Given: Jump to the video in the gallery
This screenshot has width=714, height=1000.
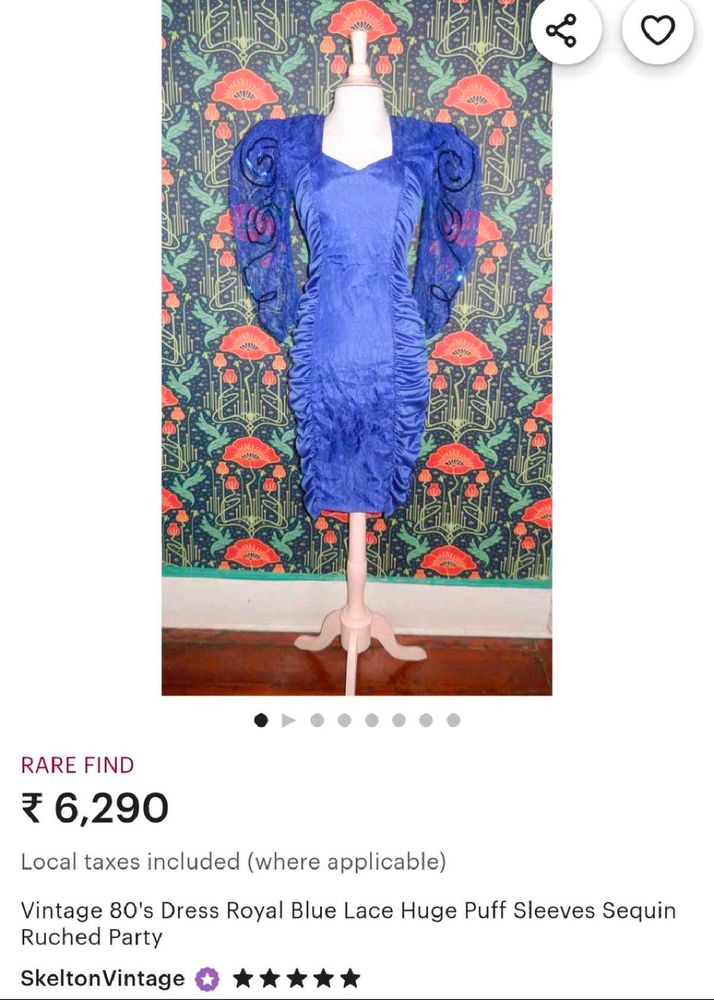Looking at the screenshot, I should 289,720.
